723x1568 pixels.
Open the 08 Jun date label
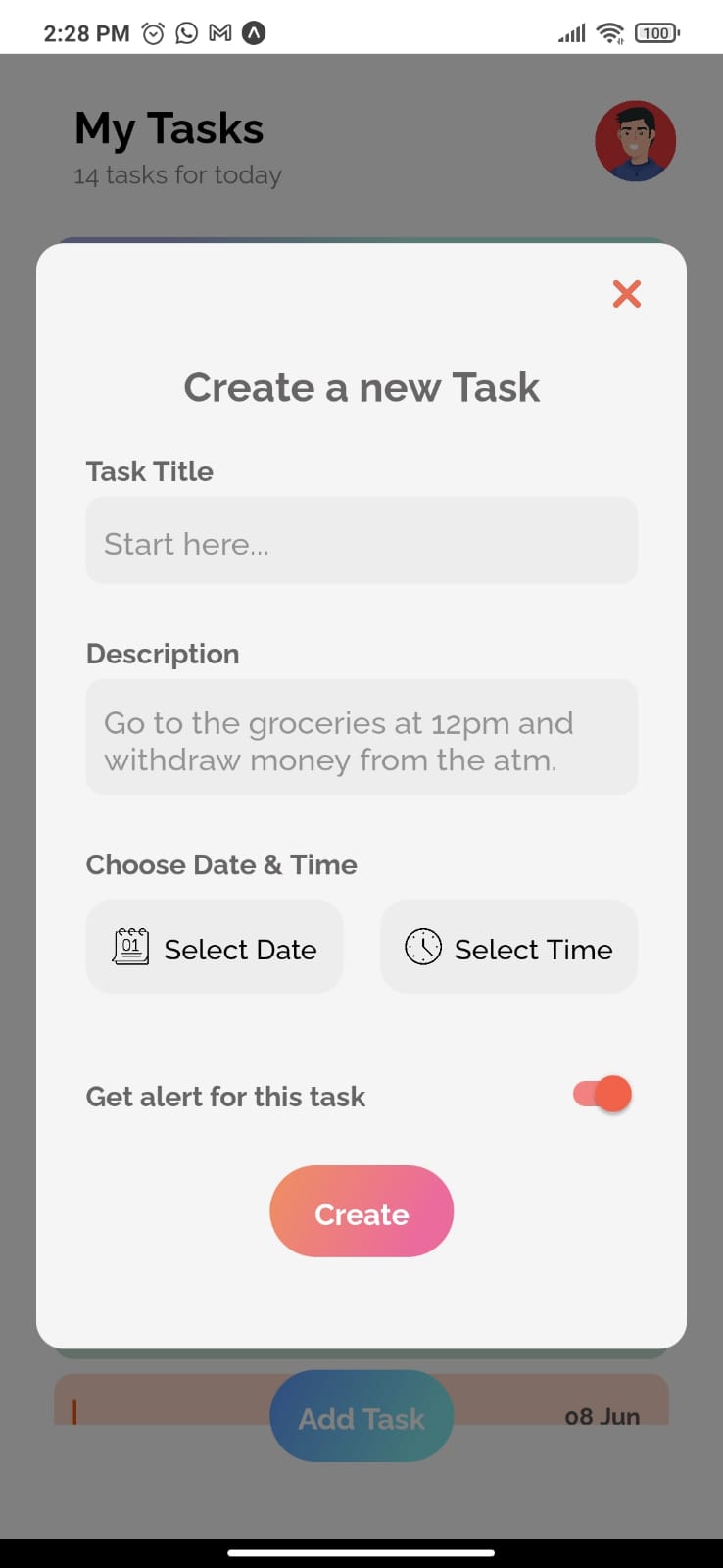(601, 1415)
